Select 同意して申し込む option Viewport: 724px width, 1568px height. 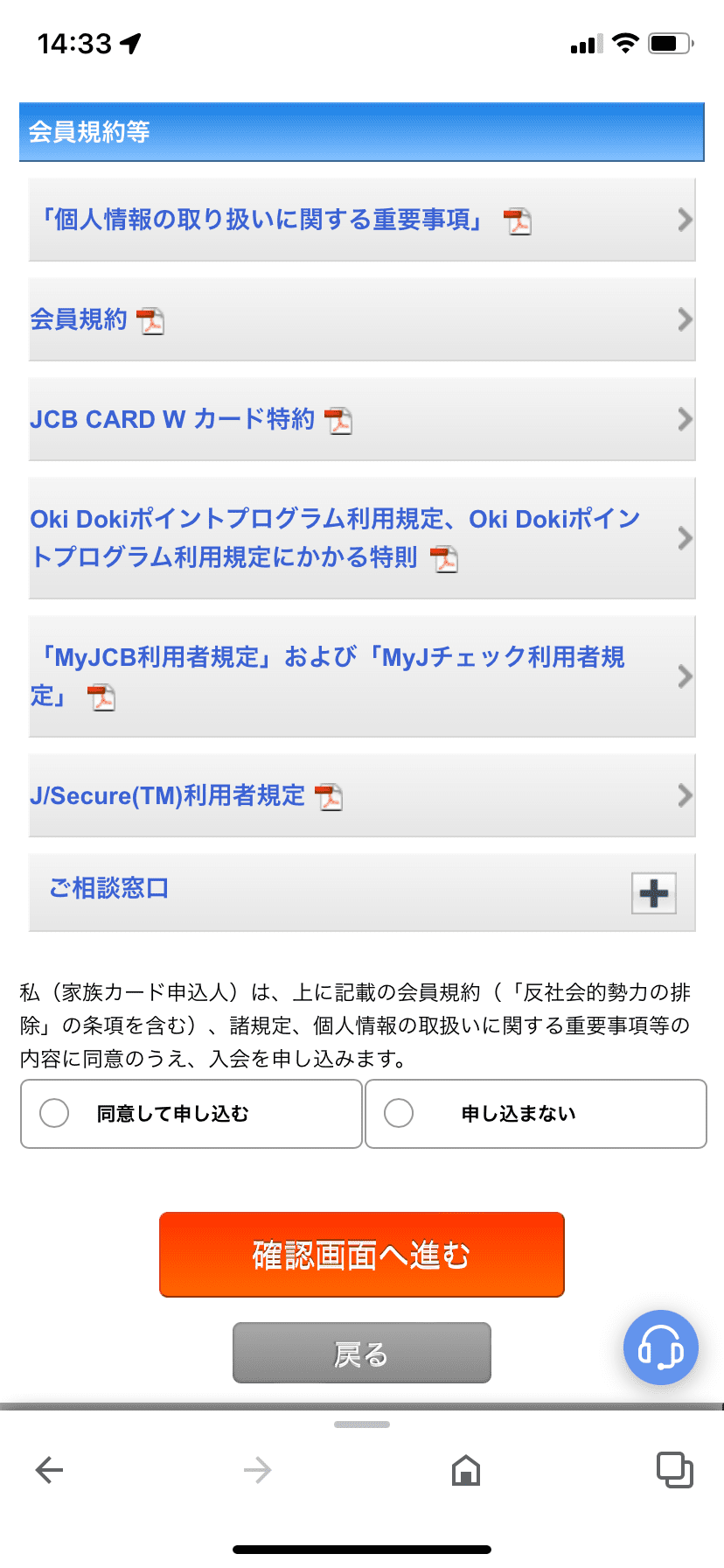[x=55, y=1113]
